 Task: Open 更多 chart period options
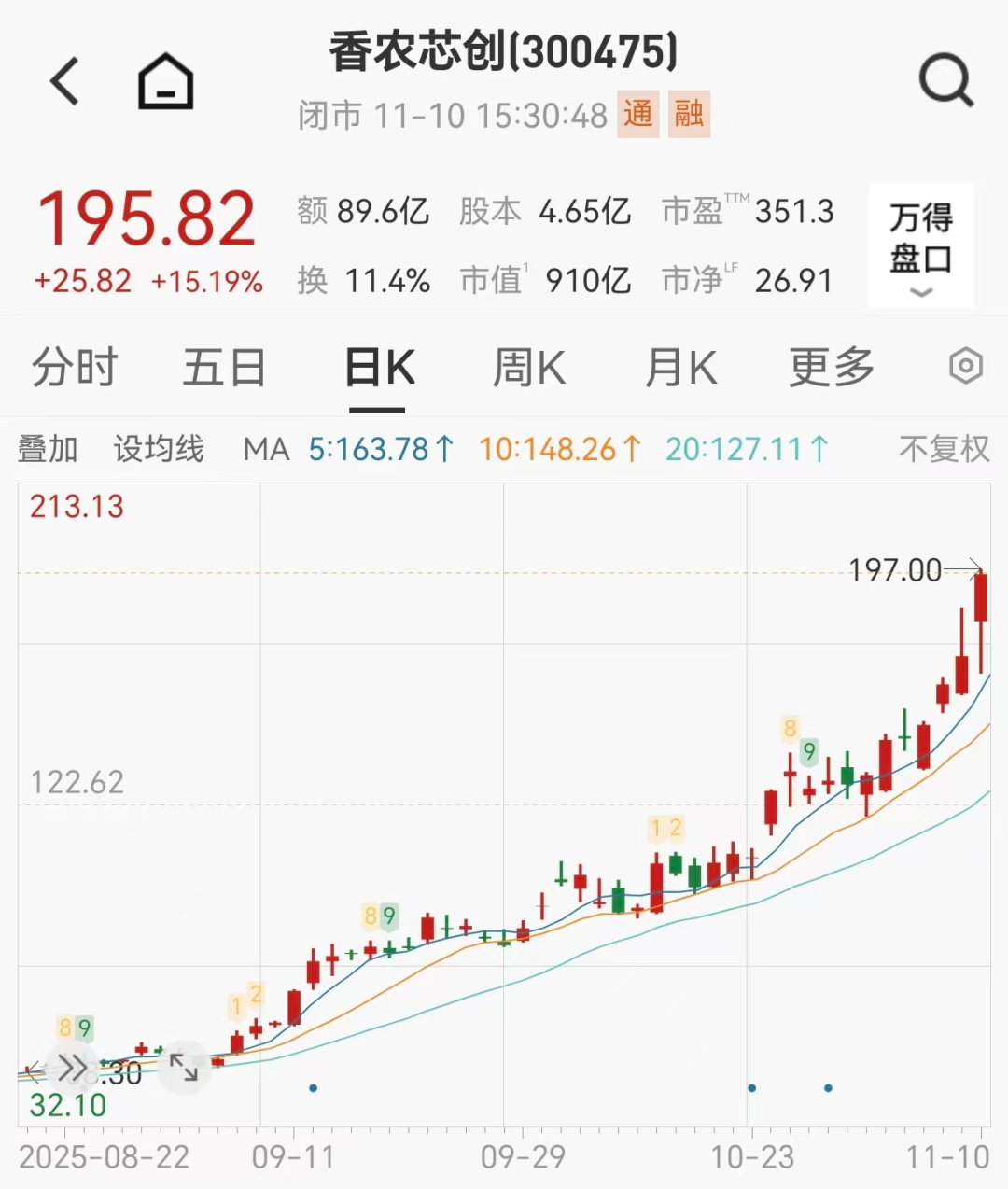pyautogui.click(x=832, y=367)
